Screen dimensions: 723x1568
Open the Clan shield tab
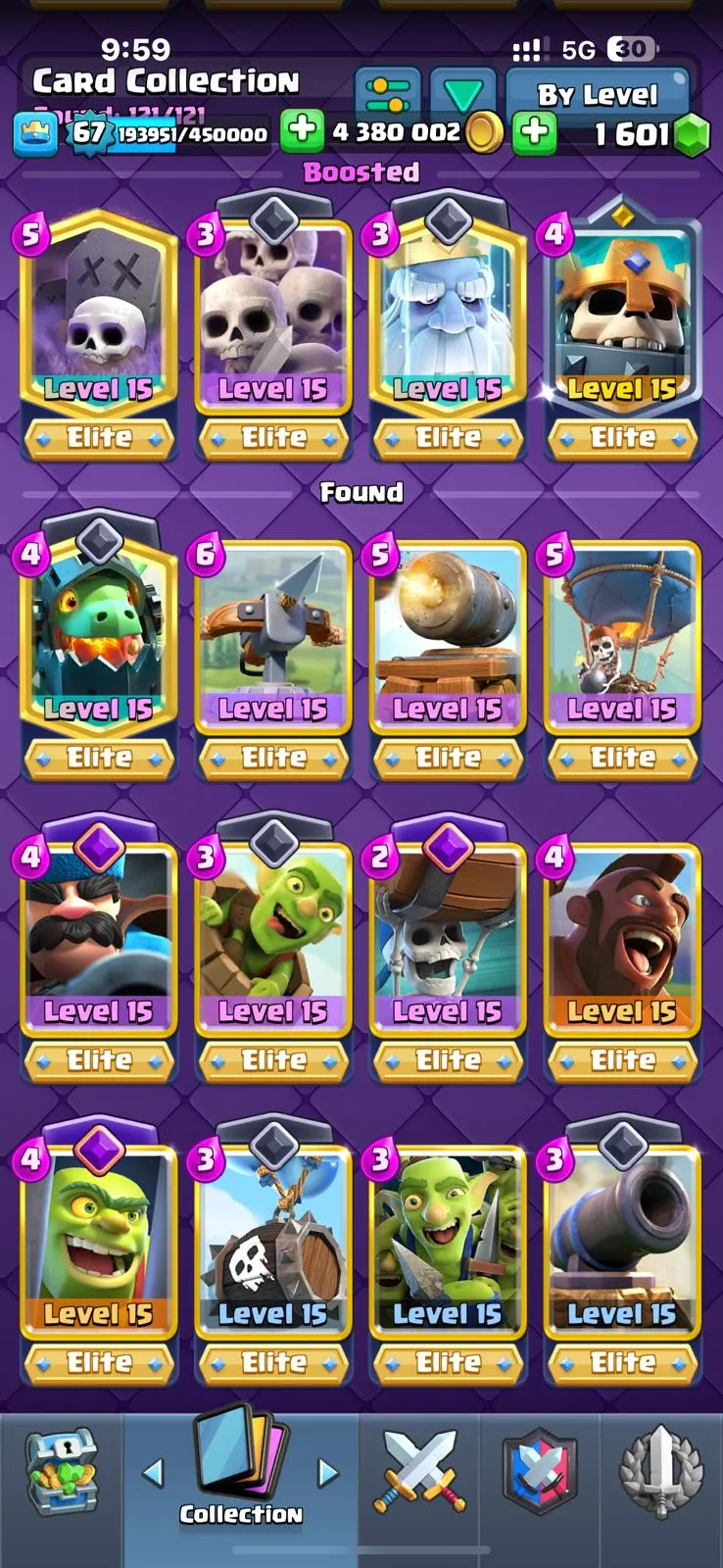coord(539,1472)
